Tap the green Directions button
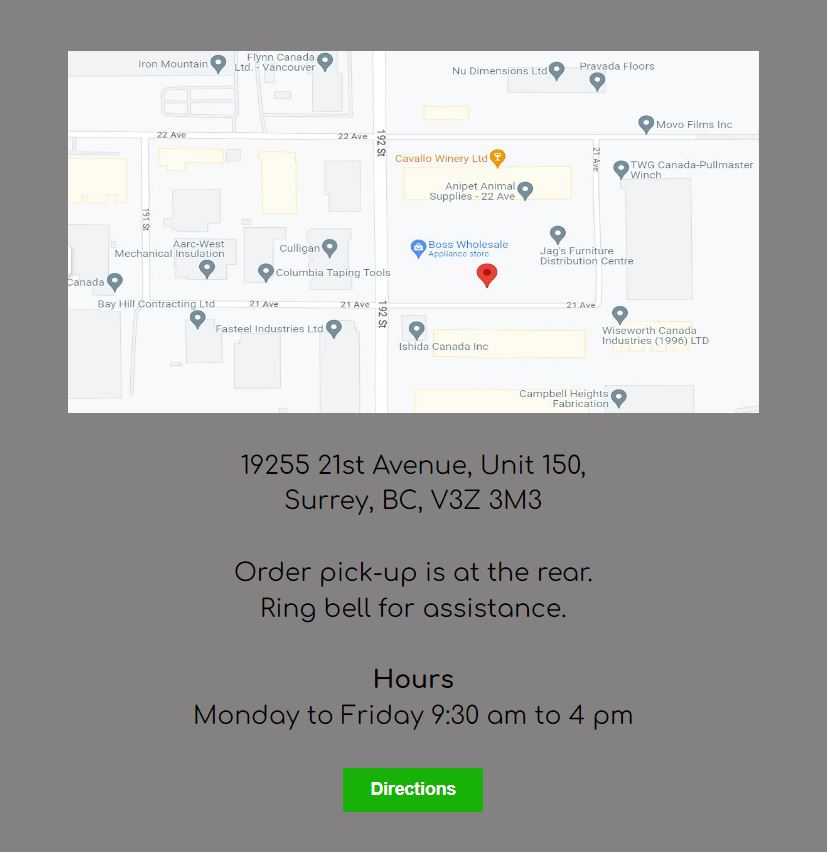Image resolution: width=827 pixels, height=852 pixels. pos(412,789)
